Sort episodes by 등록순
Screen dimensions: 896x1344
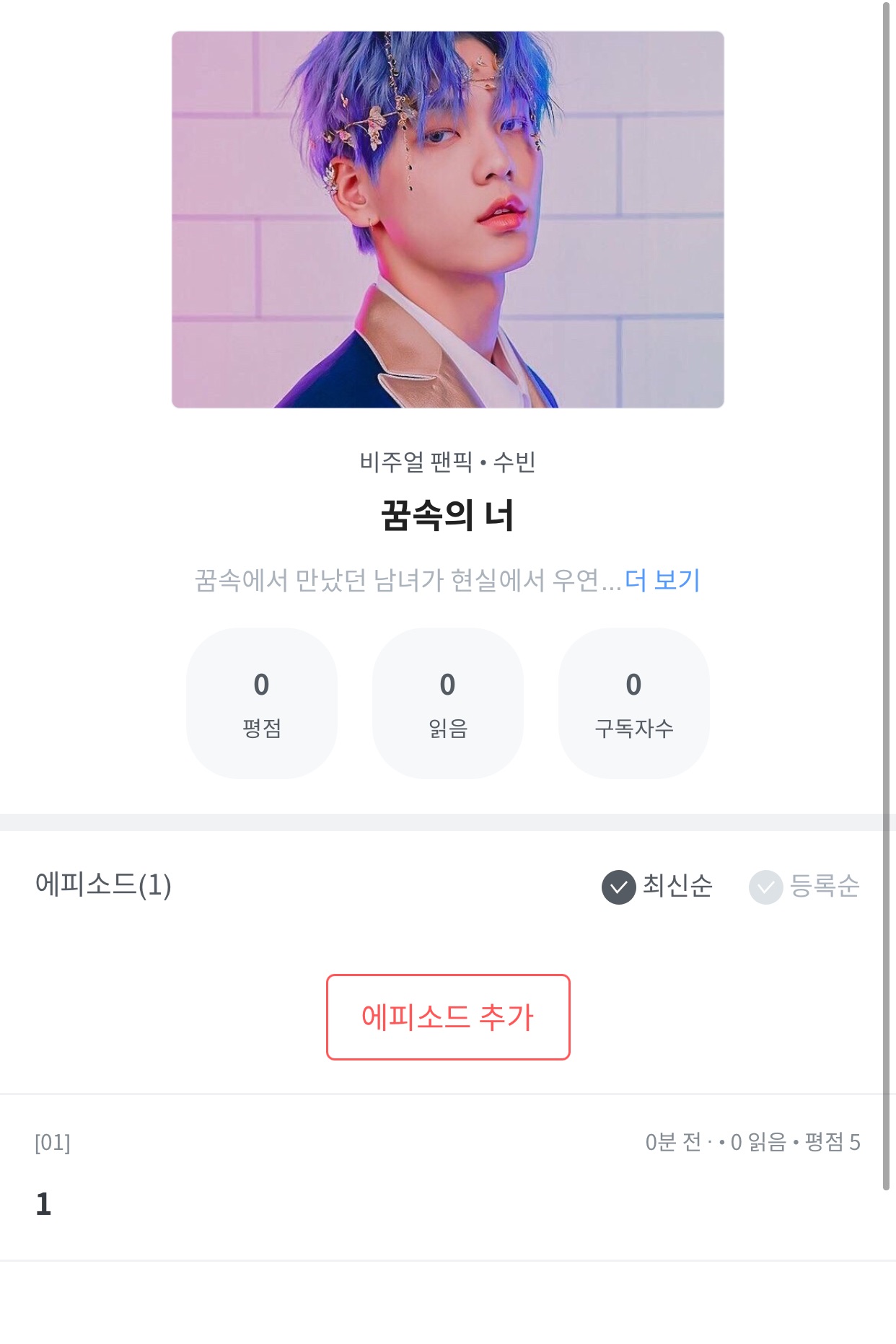pos(804,886)
